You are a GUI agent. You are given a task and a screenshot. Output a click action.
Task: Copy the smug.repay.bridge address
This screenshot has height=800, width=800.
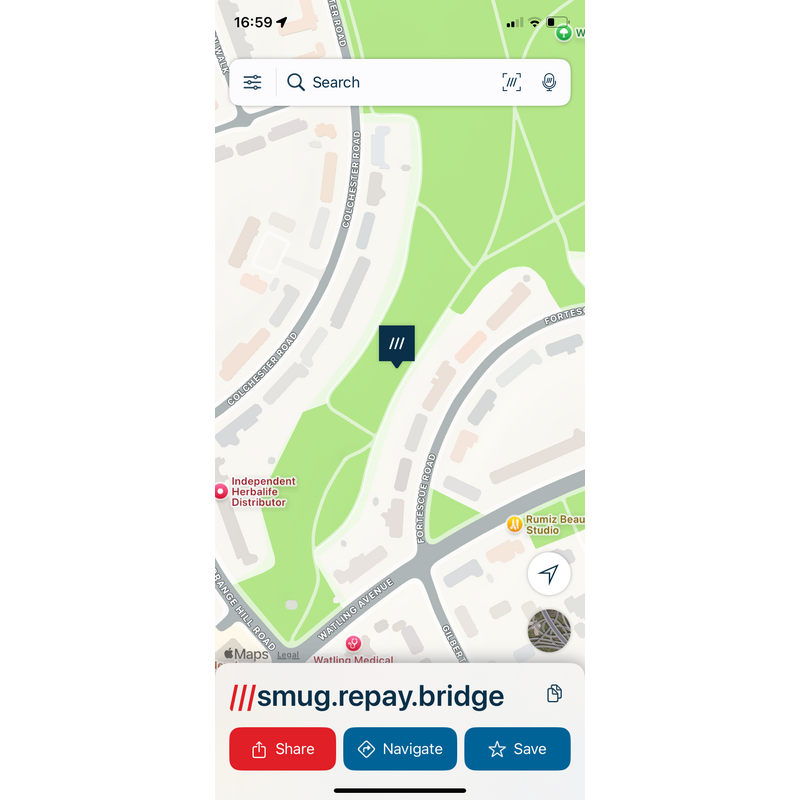point(554,694)
